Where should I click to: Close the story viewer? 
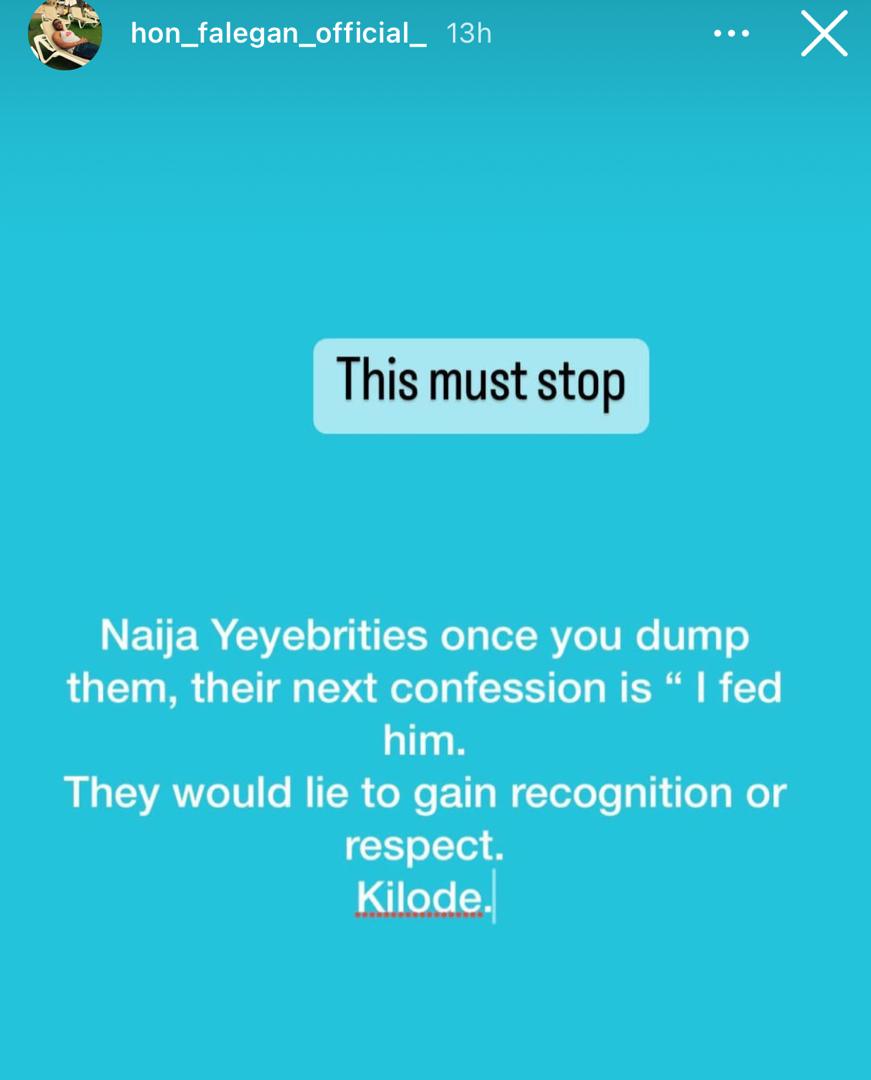tap(824, 34)
